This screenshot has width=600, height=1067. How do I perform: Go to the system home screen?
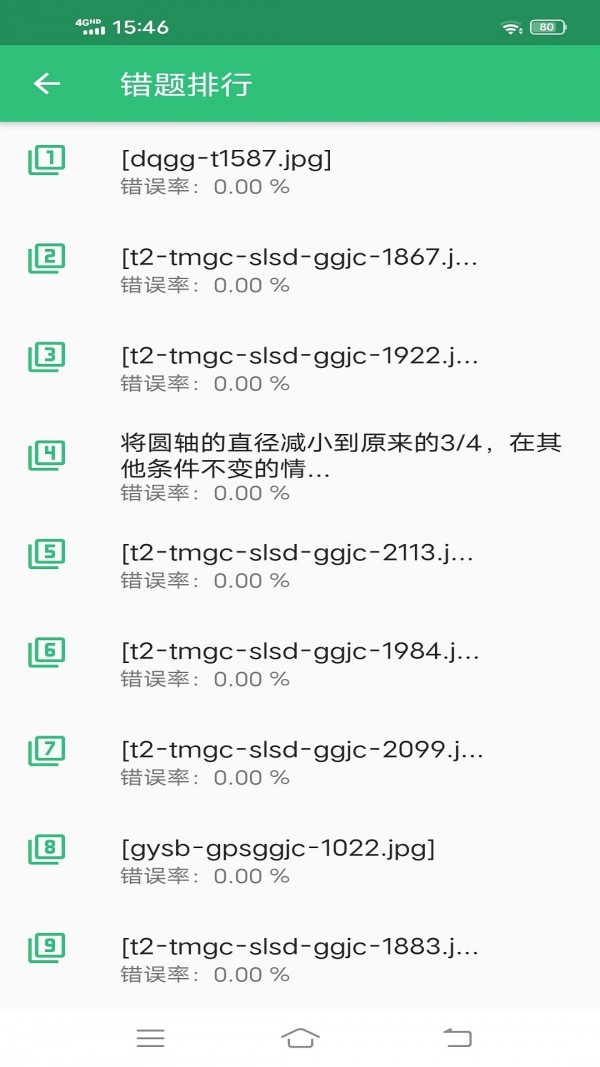click(300, 1038)
